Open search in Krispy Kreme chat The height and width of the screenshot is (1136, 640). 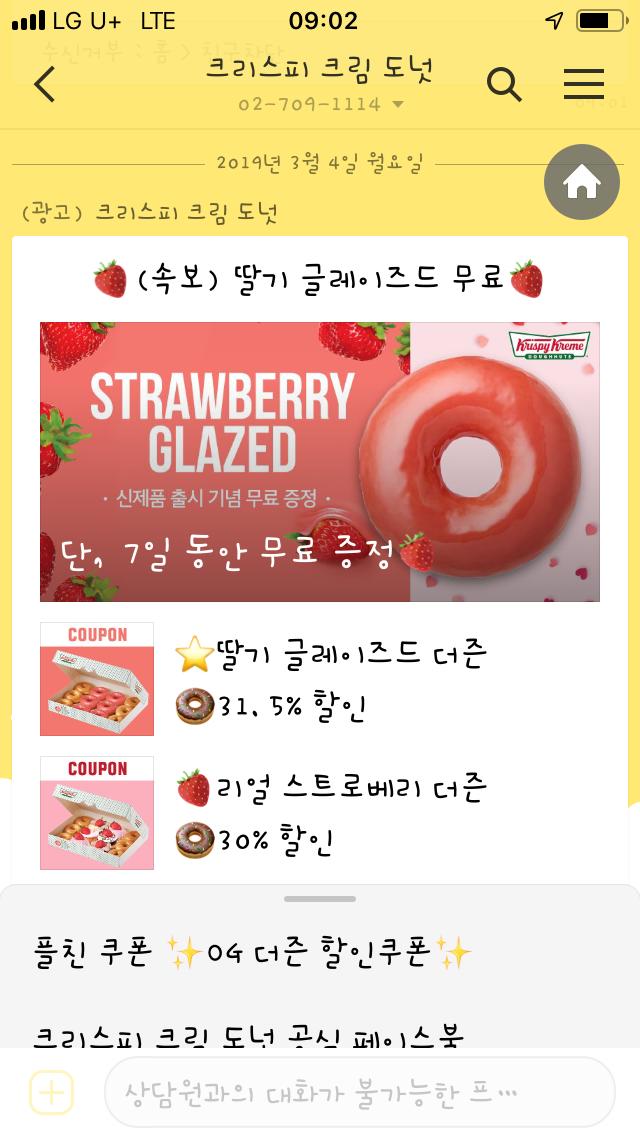(x=504, y=85)
